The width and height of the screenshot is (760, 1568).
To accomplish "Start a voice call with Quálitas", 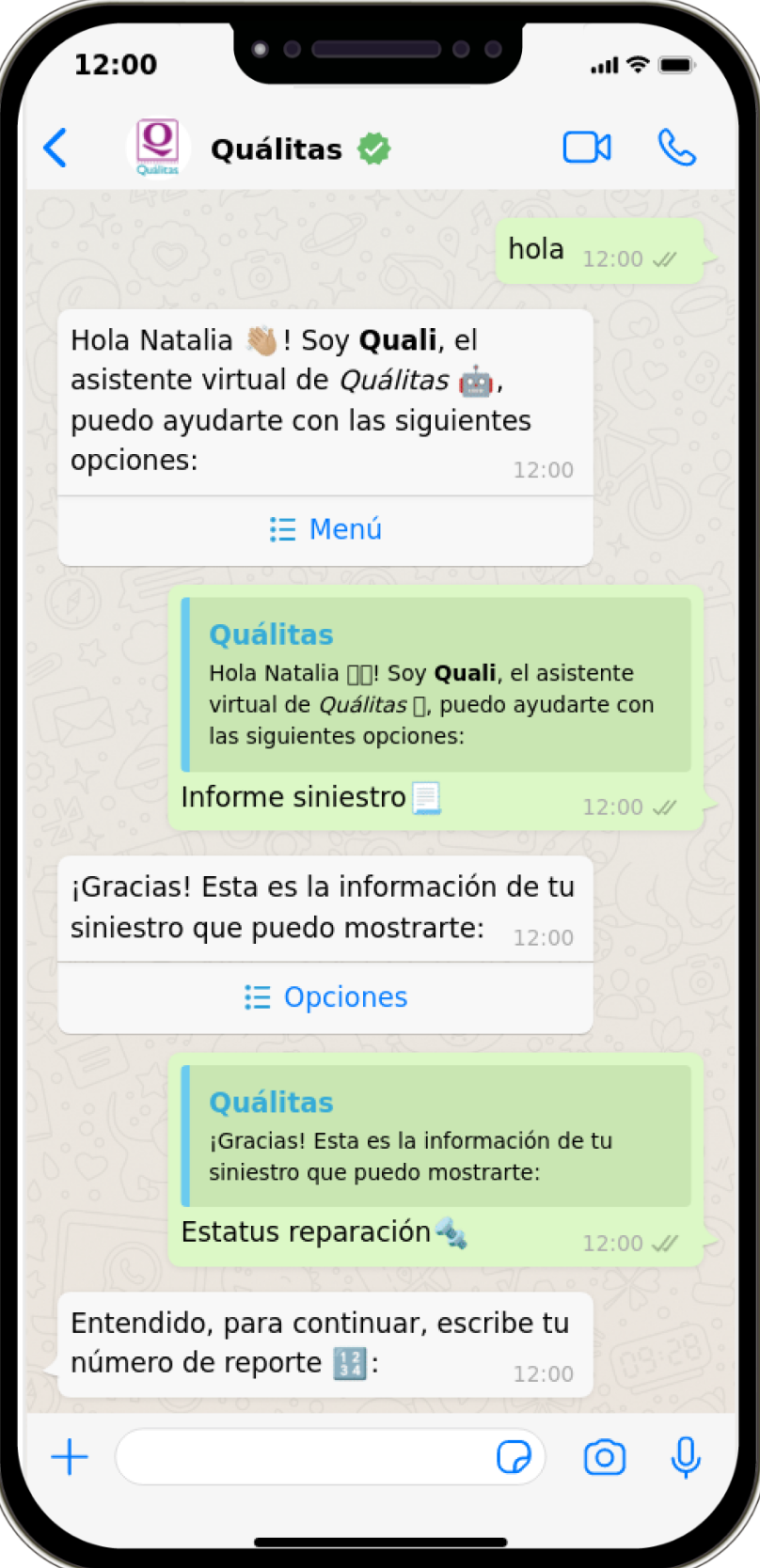I will click(x=676, y=148).
